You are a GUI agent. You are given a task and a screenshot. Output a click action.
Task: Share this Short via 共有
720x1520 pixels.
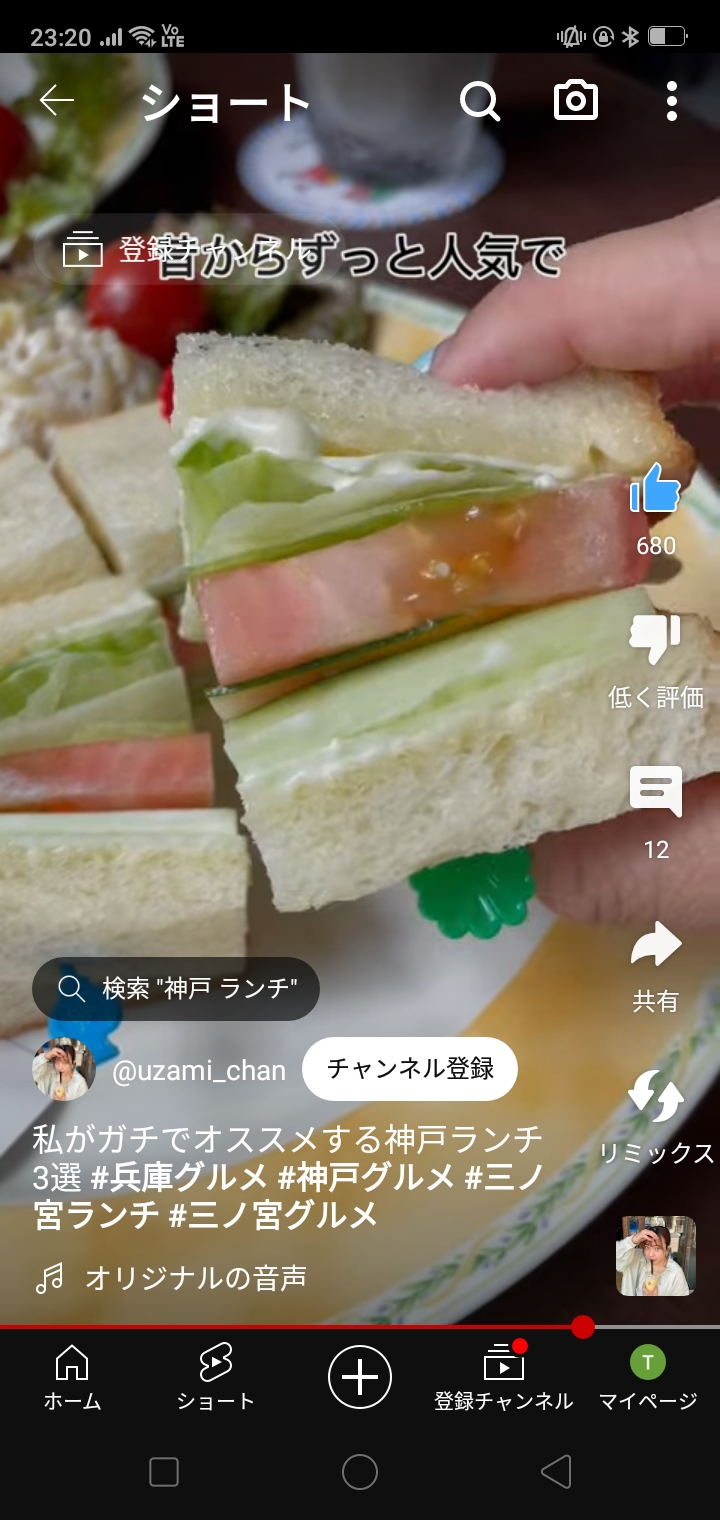(655, 947)
